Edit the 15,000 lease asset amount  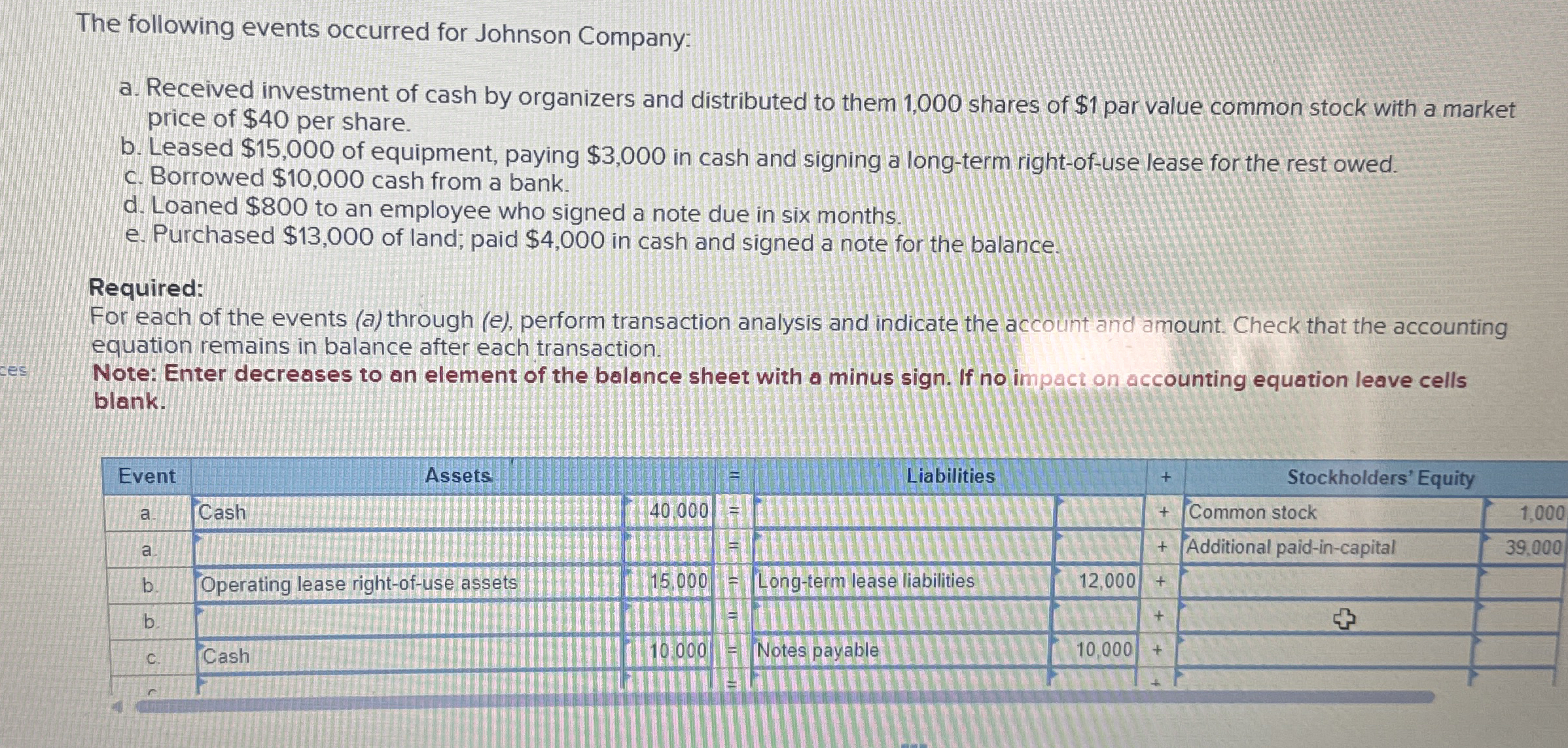tap(669, 581)
